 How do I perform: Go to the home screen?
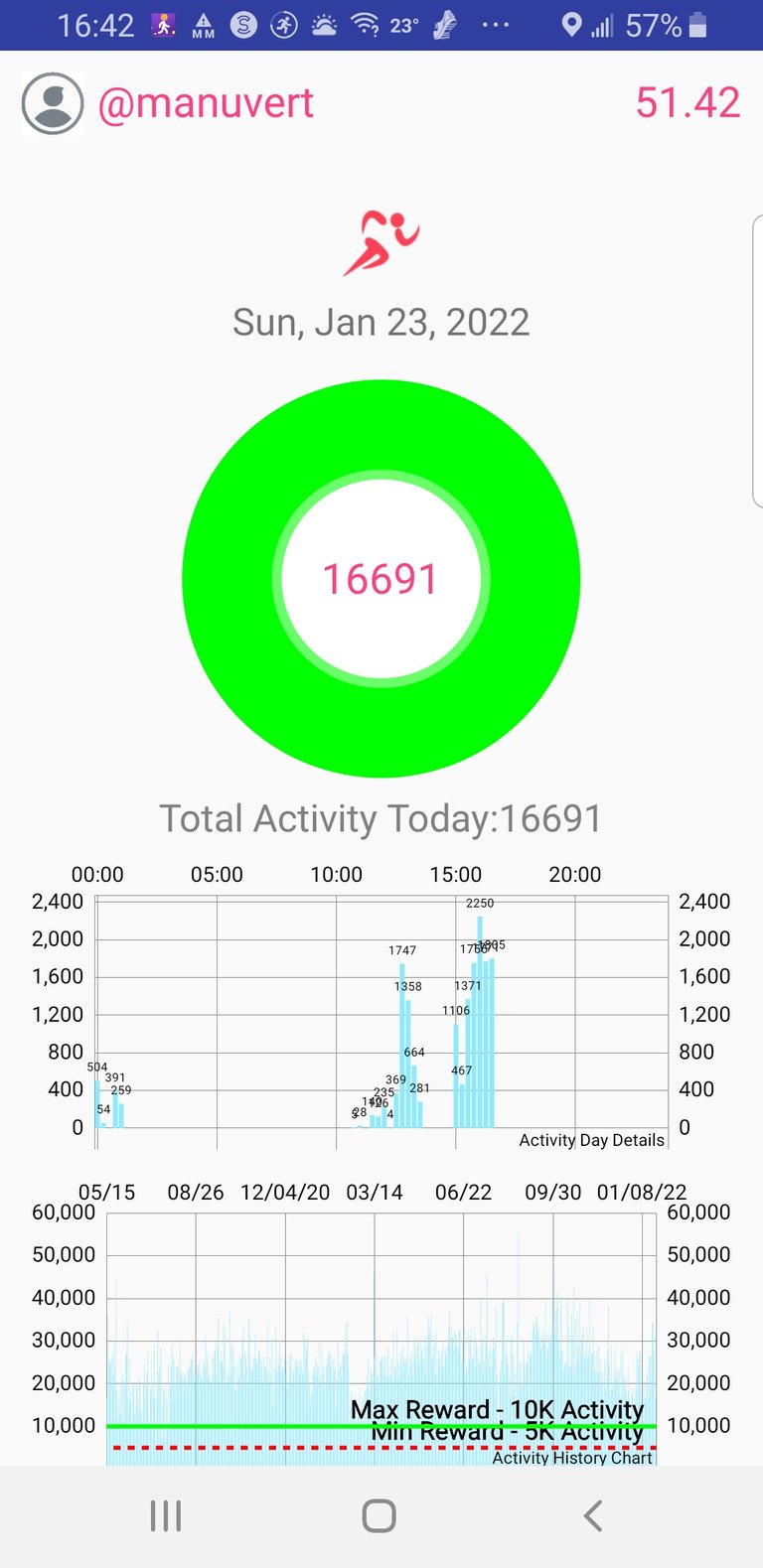coord(380,1515)
